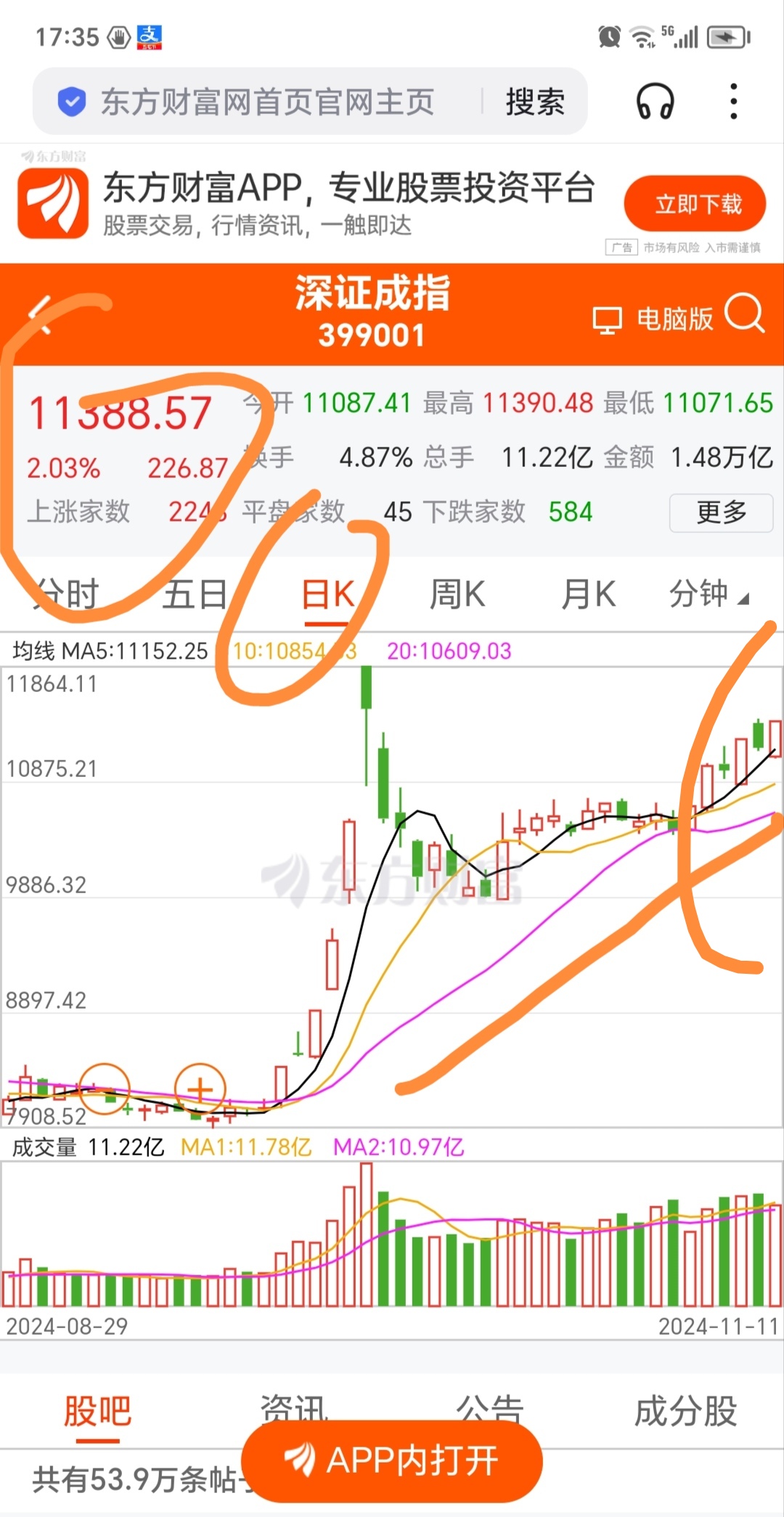Open the 公告 tab
The width and height of the screenshot is (784, 1517).
(489, 1407)
